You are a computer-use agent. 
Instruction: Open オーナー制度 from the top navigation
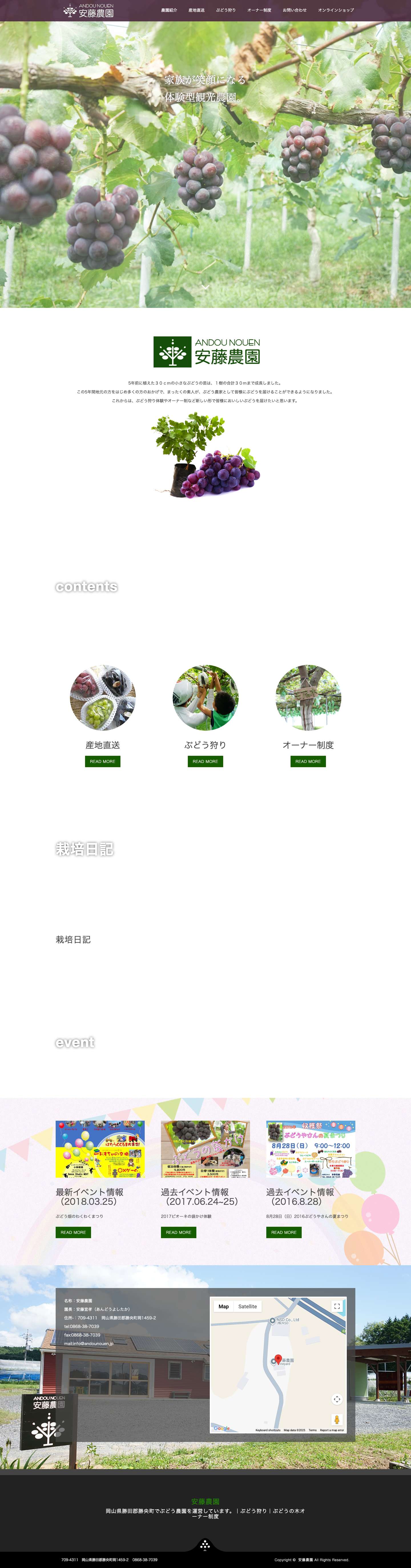point(259,10)
